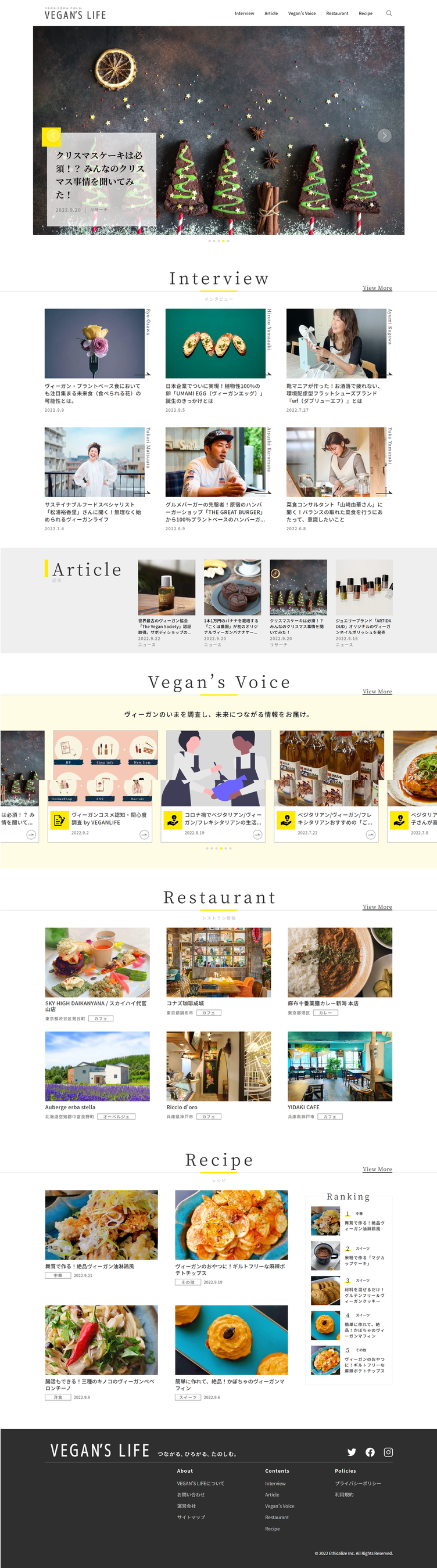Tap View More beside Vegan's Voice
Viewport: 437px width, 1568px height.
coord(377,692)
